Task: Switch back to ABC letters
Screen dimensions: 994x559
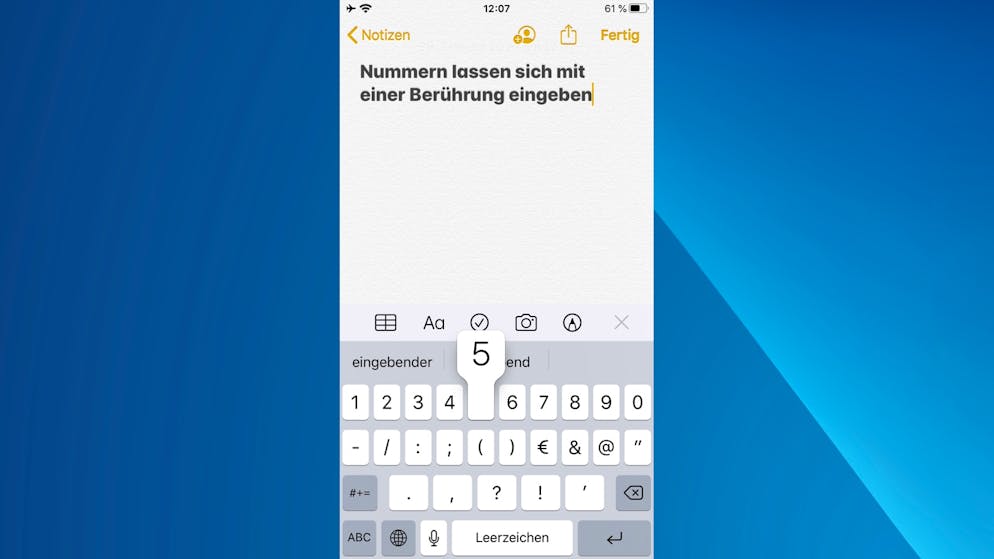Action: click(x=359, y=538)
